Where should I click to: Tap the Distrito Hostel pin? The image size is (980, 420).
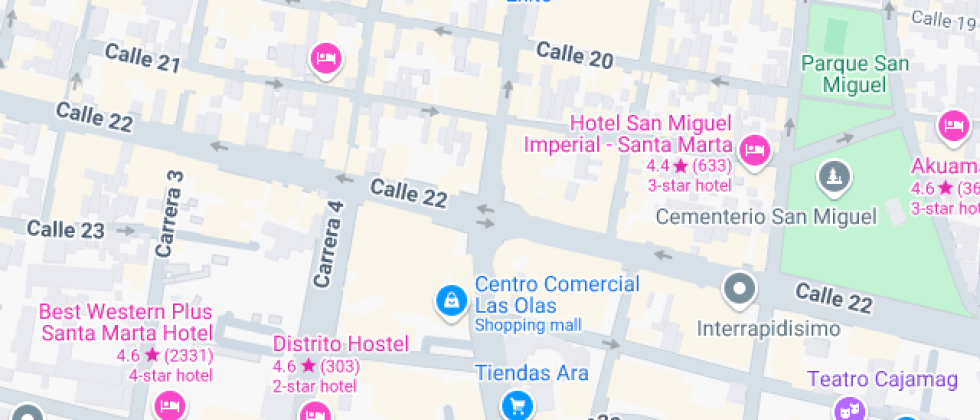pos(316,410)
